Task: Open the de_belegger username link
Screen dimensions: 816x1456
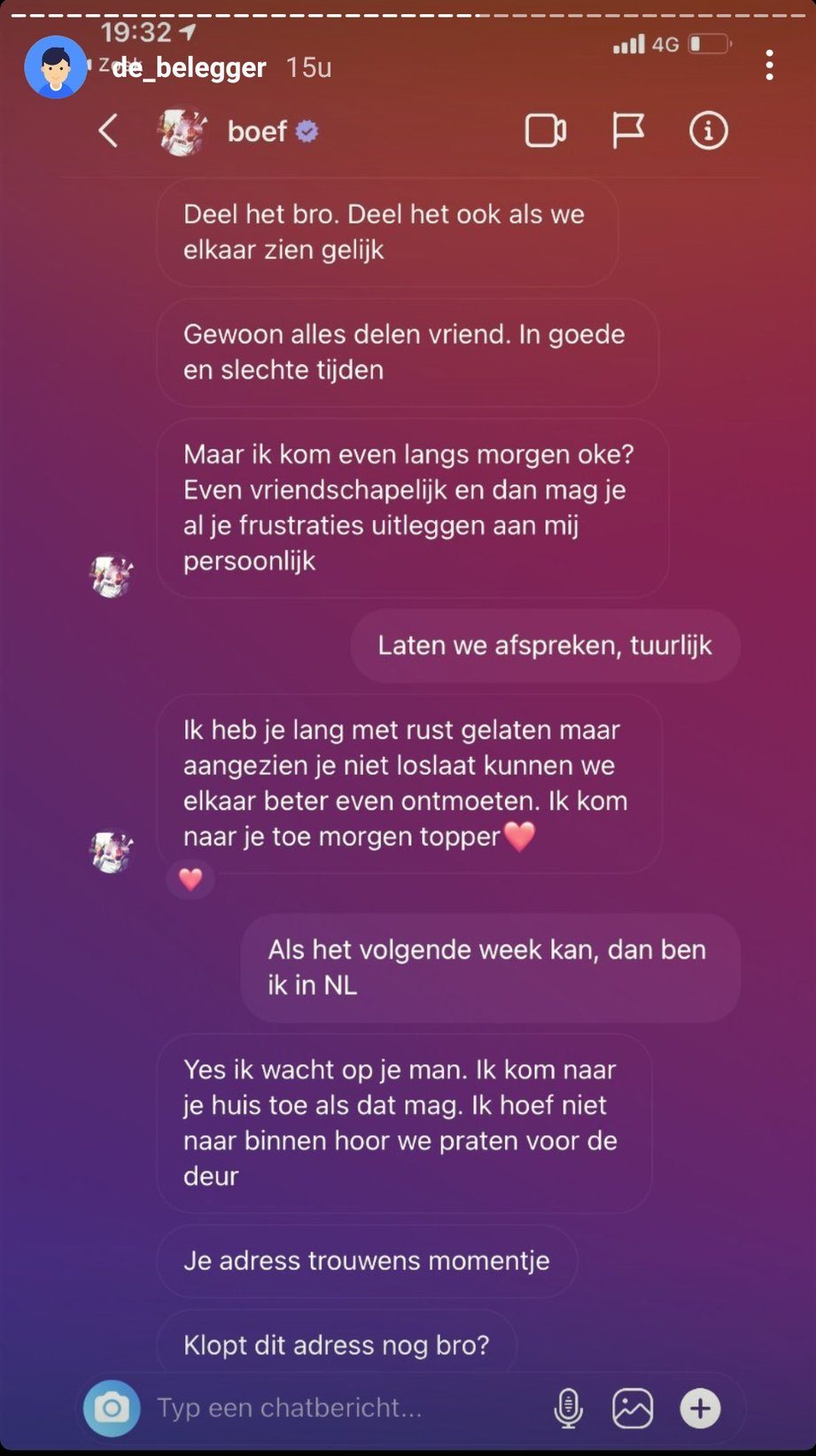Action: (189, 67)
